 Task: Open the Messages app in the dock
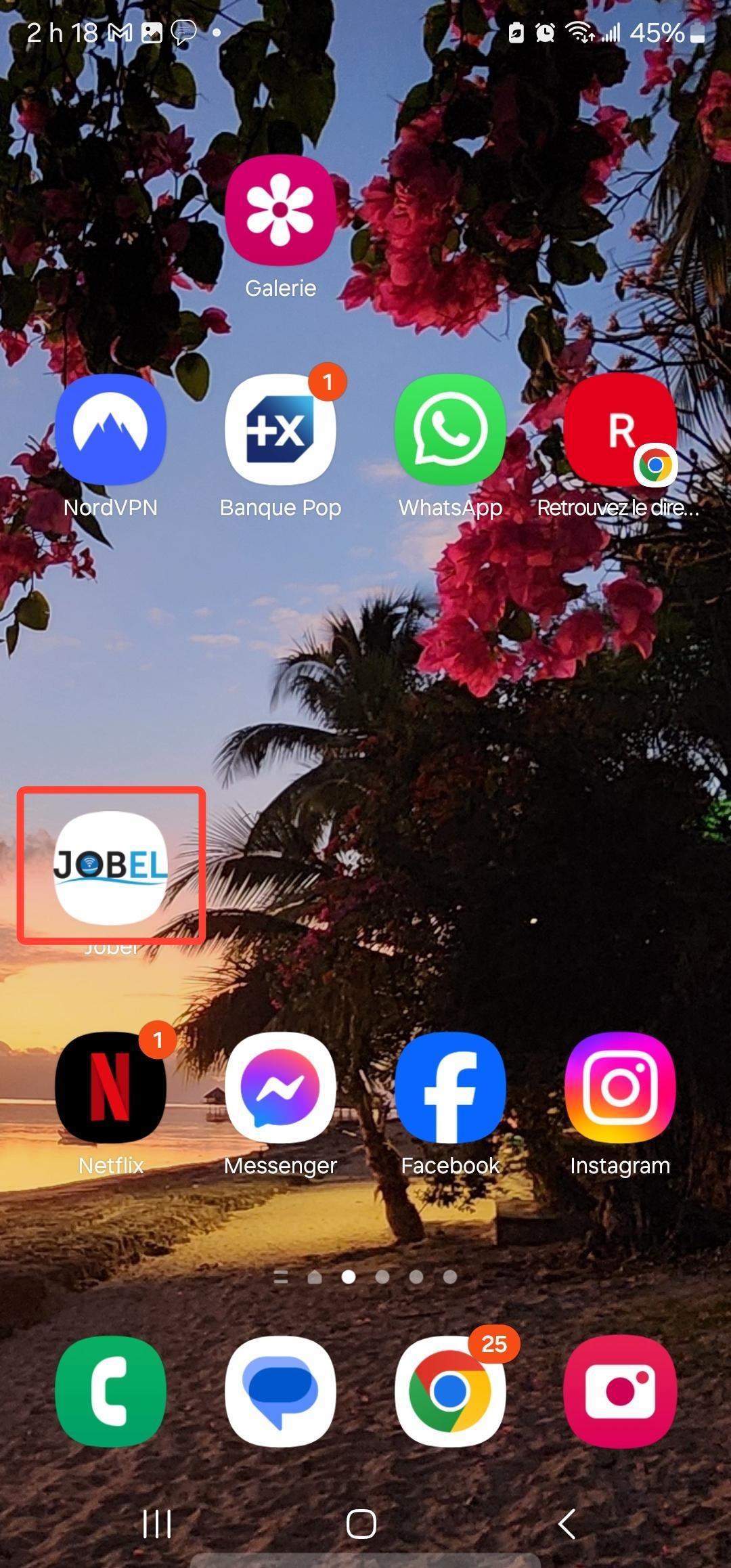click(280, 1391)
